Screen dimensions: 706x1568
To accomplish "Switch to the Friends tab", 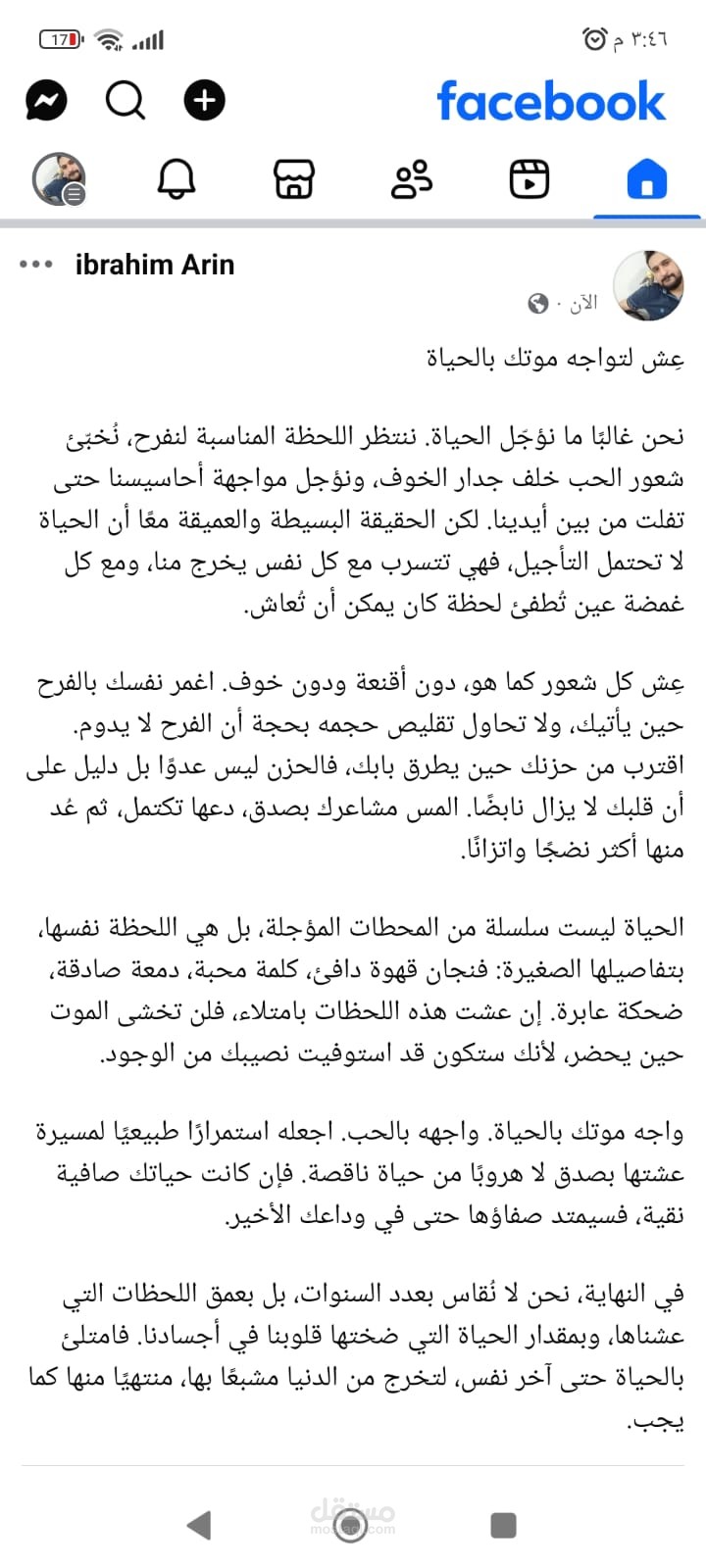I will 412,179.
